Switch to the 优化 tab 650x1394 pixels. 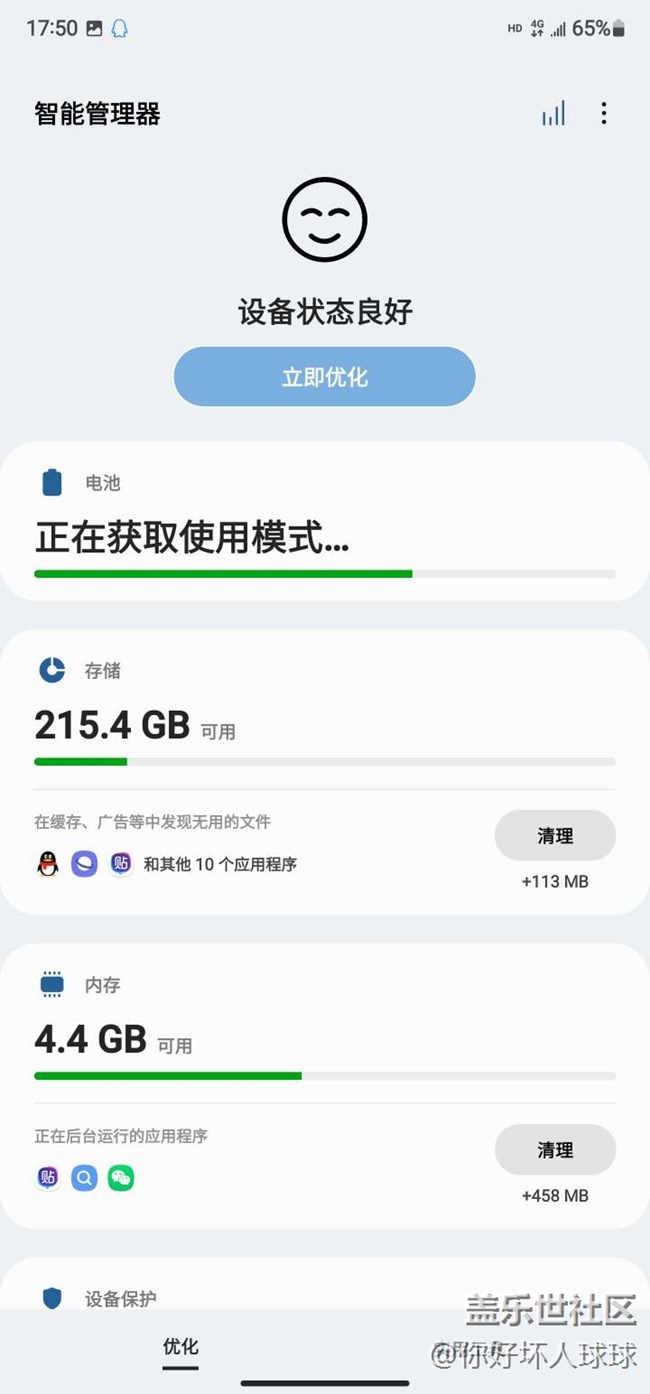[x=181, y=1347]
